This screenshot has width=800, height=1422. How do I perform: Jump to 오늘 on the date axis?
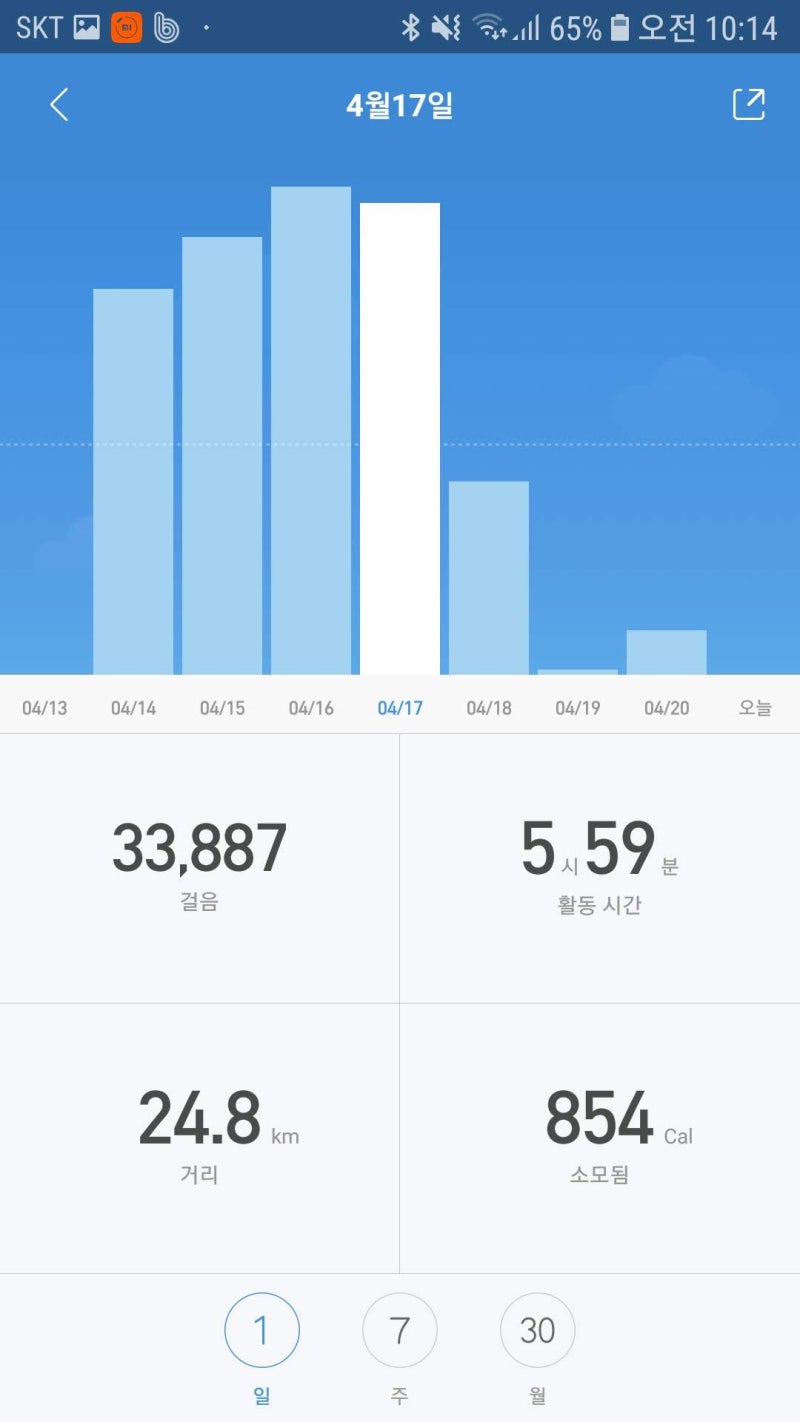coord(755,708)
